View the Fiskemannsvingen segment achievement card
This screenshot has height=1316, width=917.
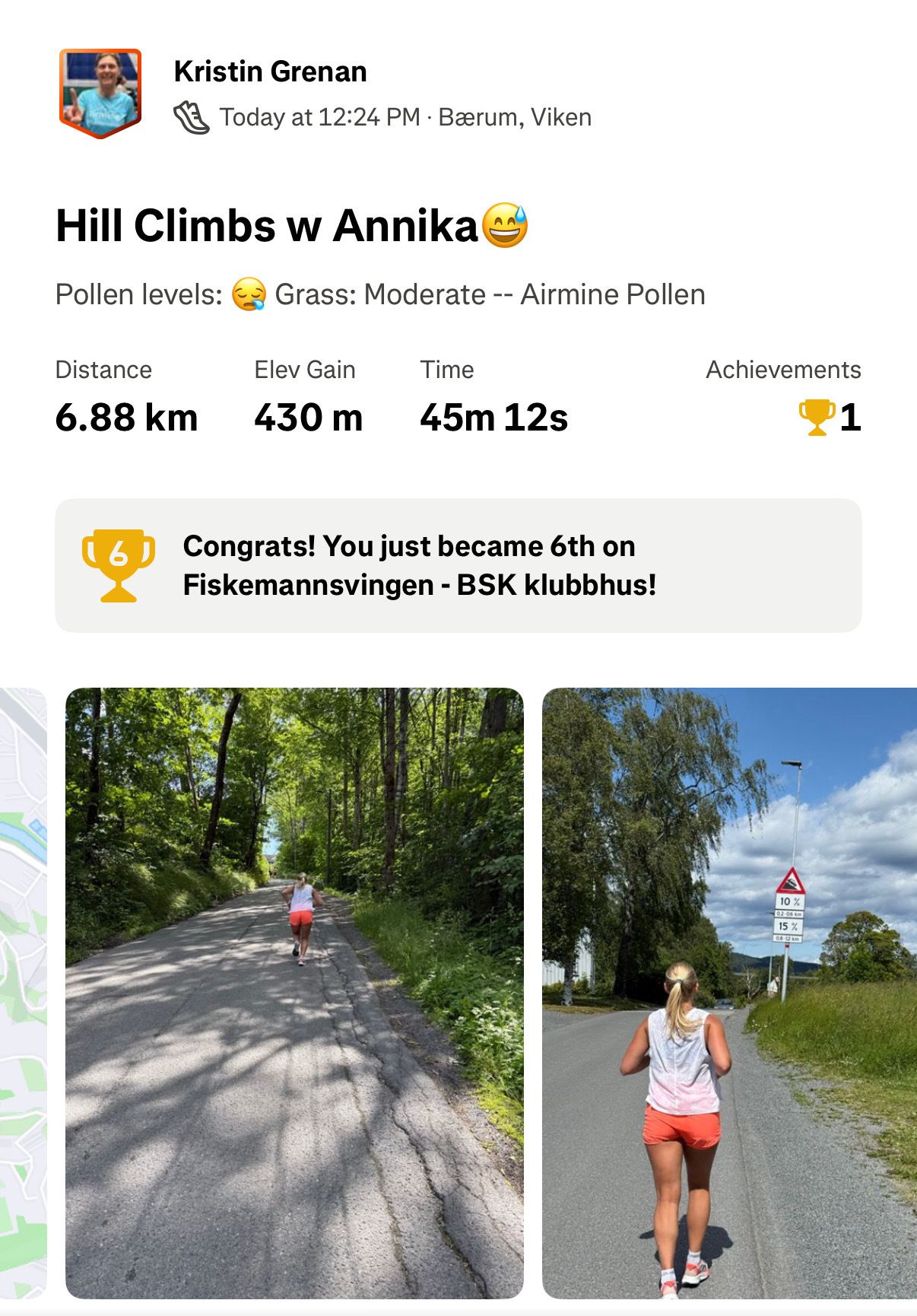458,565
